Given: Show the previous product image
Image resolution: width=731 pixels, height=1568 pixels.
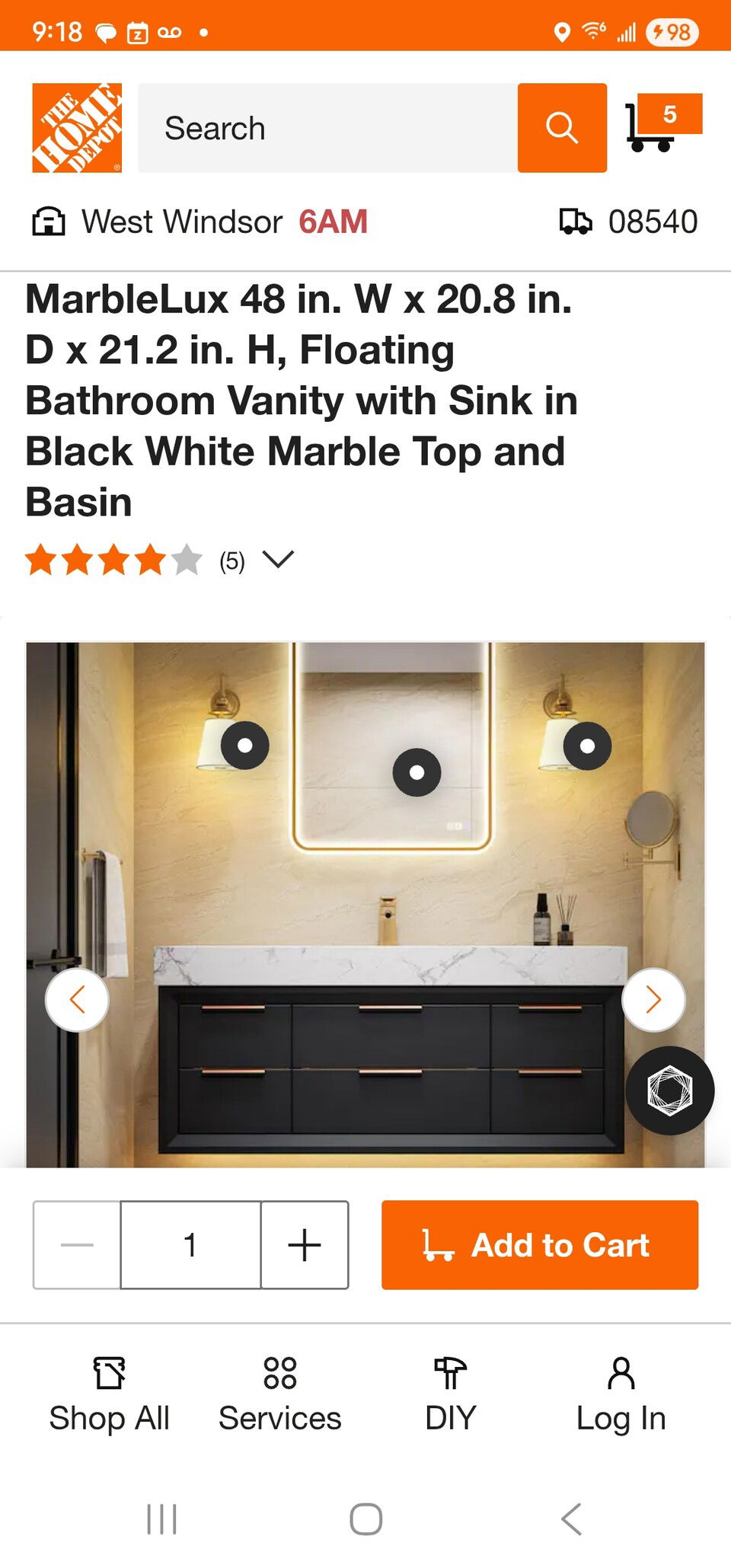Looking at the screenshot, I should coord(77,1000).
